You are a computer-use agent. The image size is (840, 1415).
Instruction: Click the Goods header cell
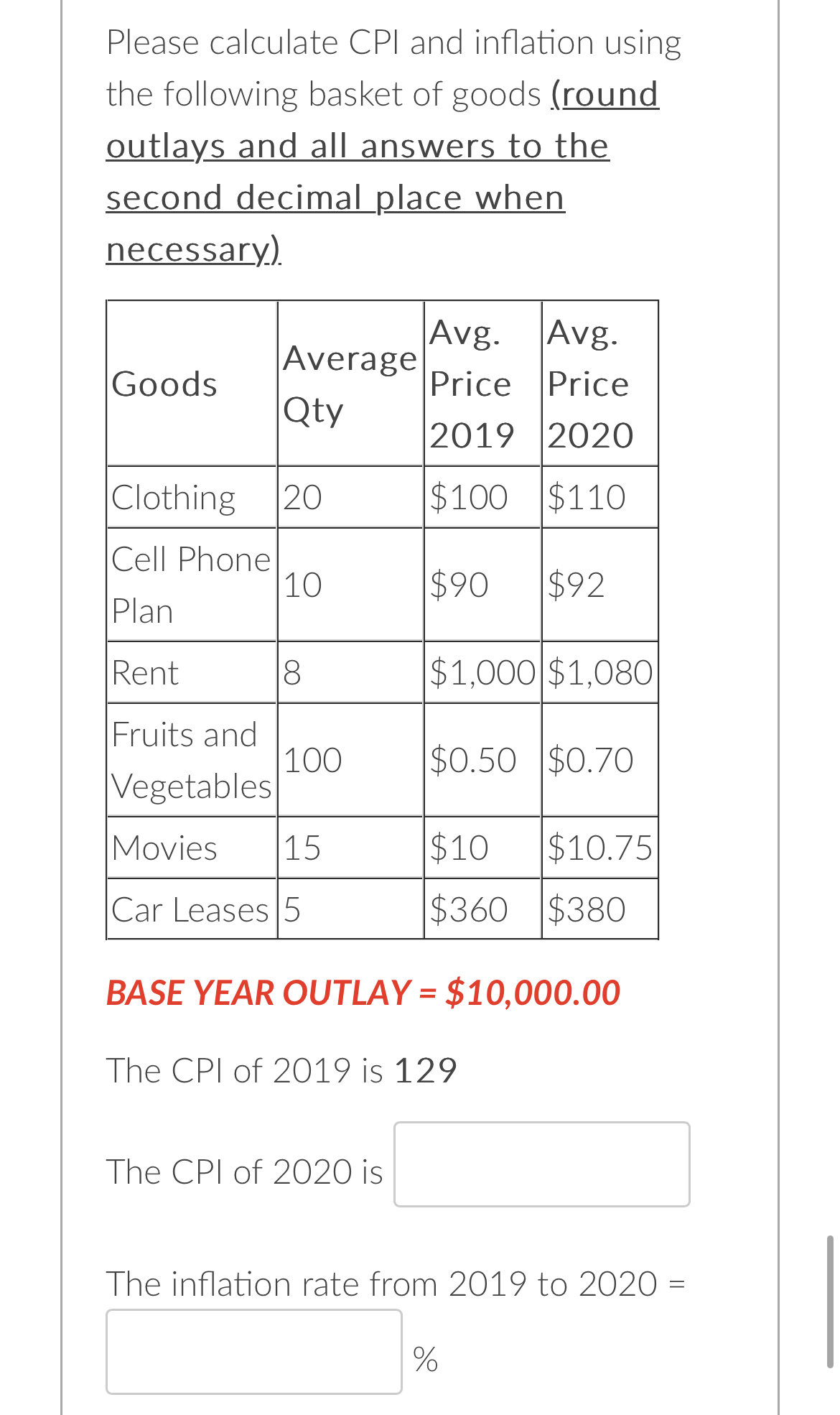click(x=164, y=383)
